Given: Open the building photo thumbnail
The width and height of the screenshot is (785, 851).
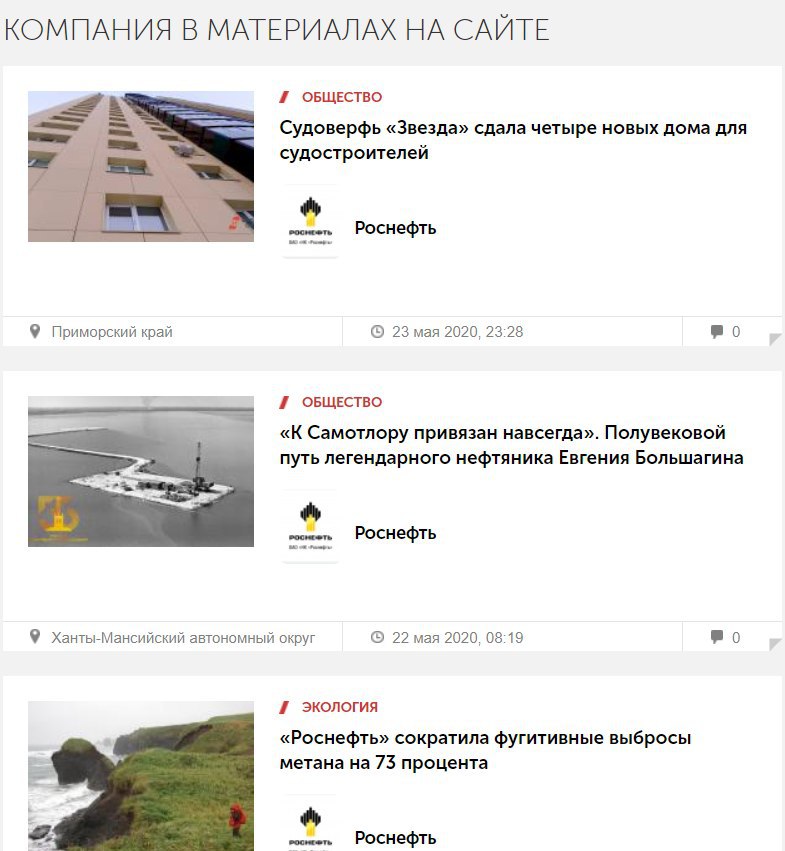Looking at the screenshot, I should click(141, 166).
